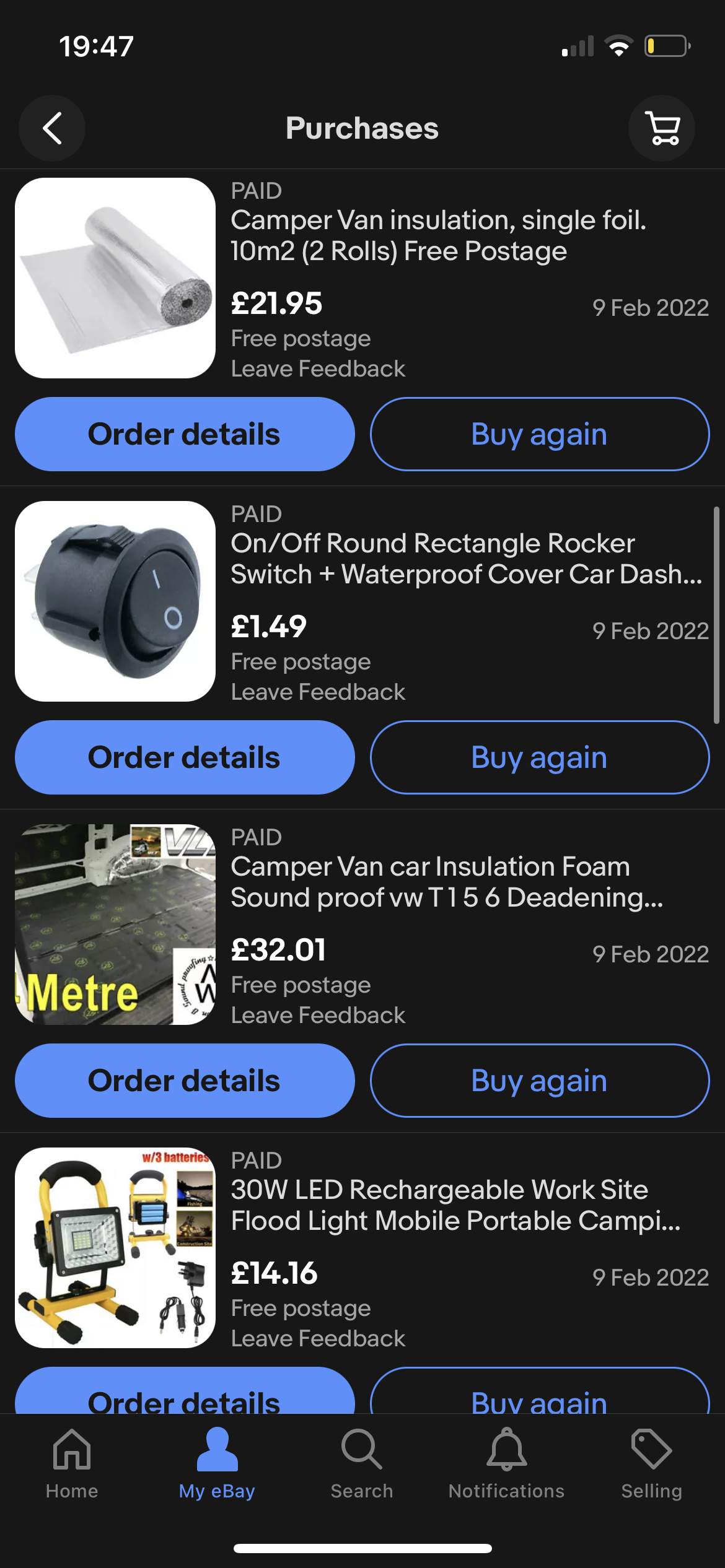The image size is (725, 1568).
Task: Go back from the Purchases page
Action: tap(52, 128)
